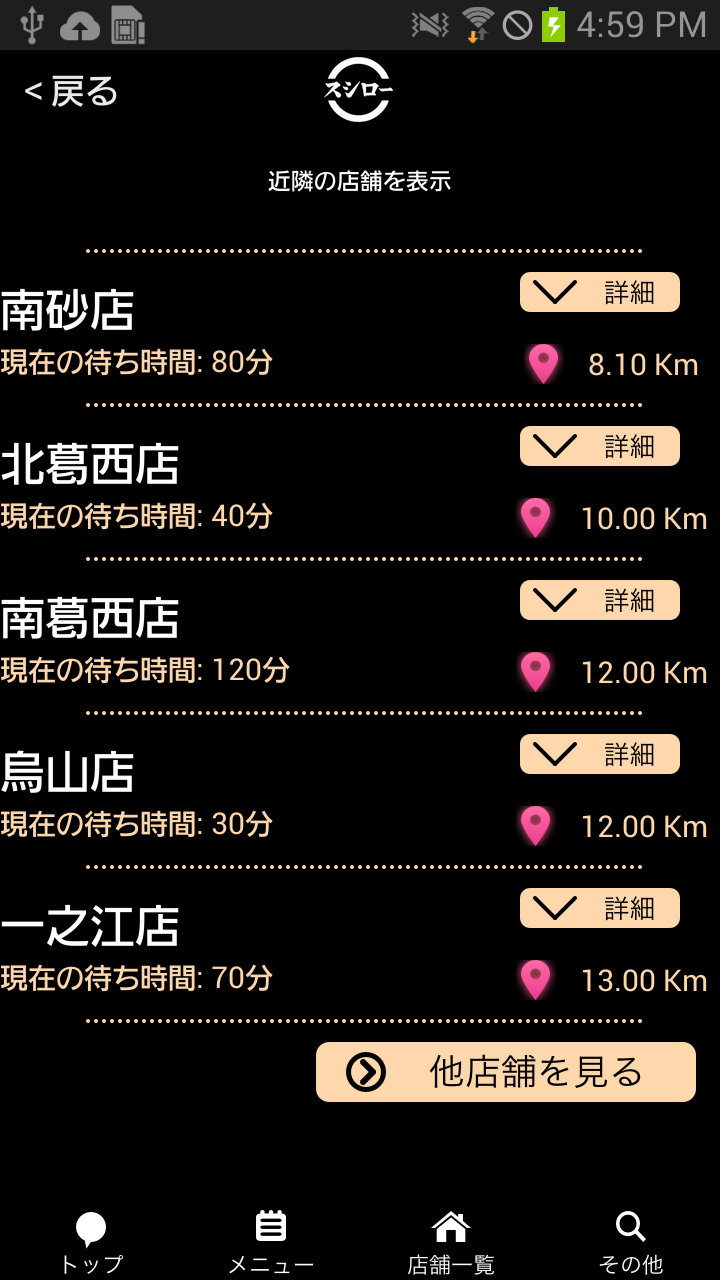Open map pin for 南葛西店

[536, 672]
